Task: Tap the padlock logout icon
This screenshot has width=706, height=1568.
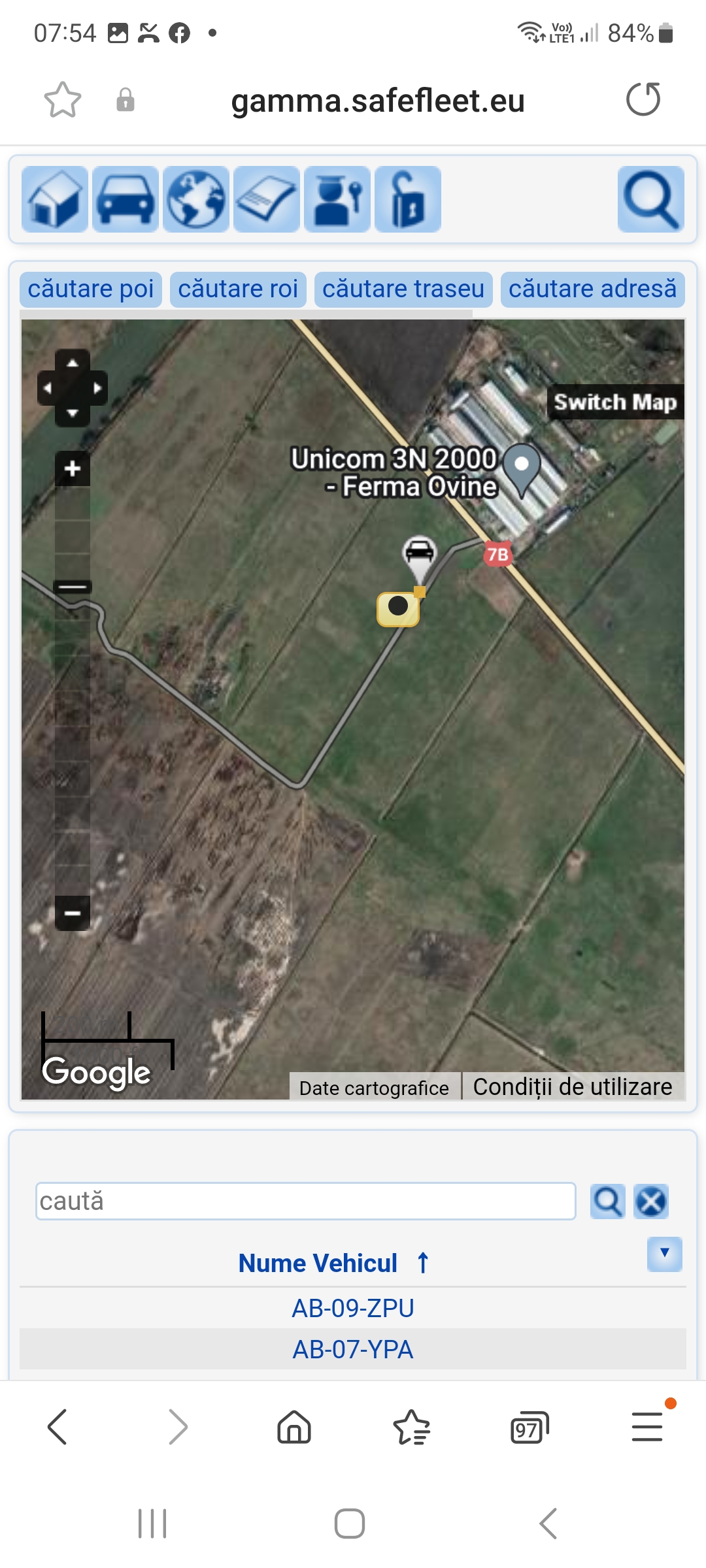Action: coord(408,199)
